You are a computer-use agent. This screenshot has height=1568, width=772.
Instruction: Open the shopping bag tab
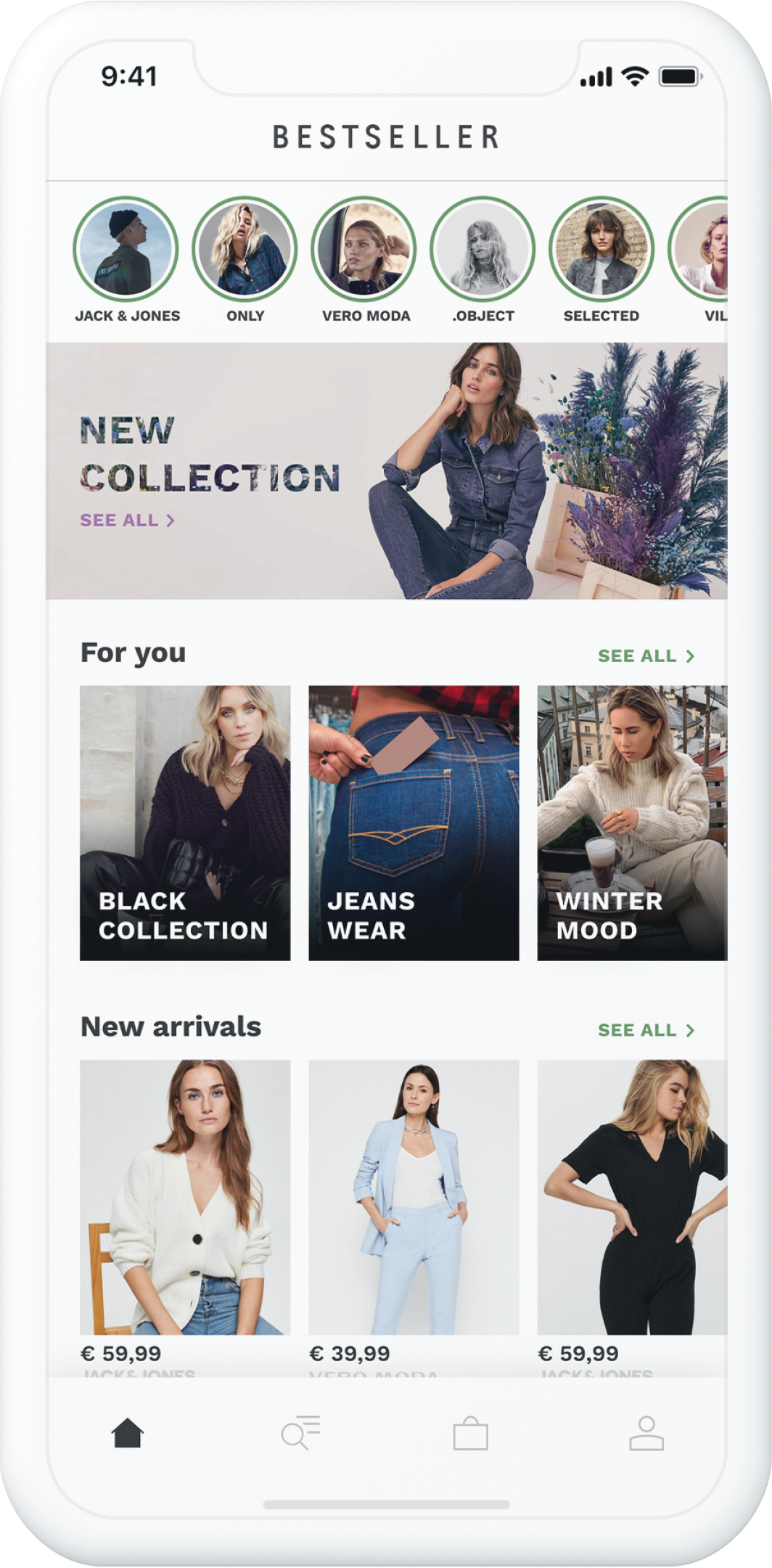(471, 1433)
